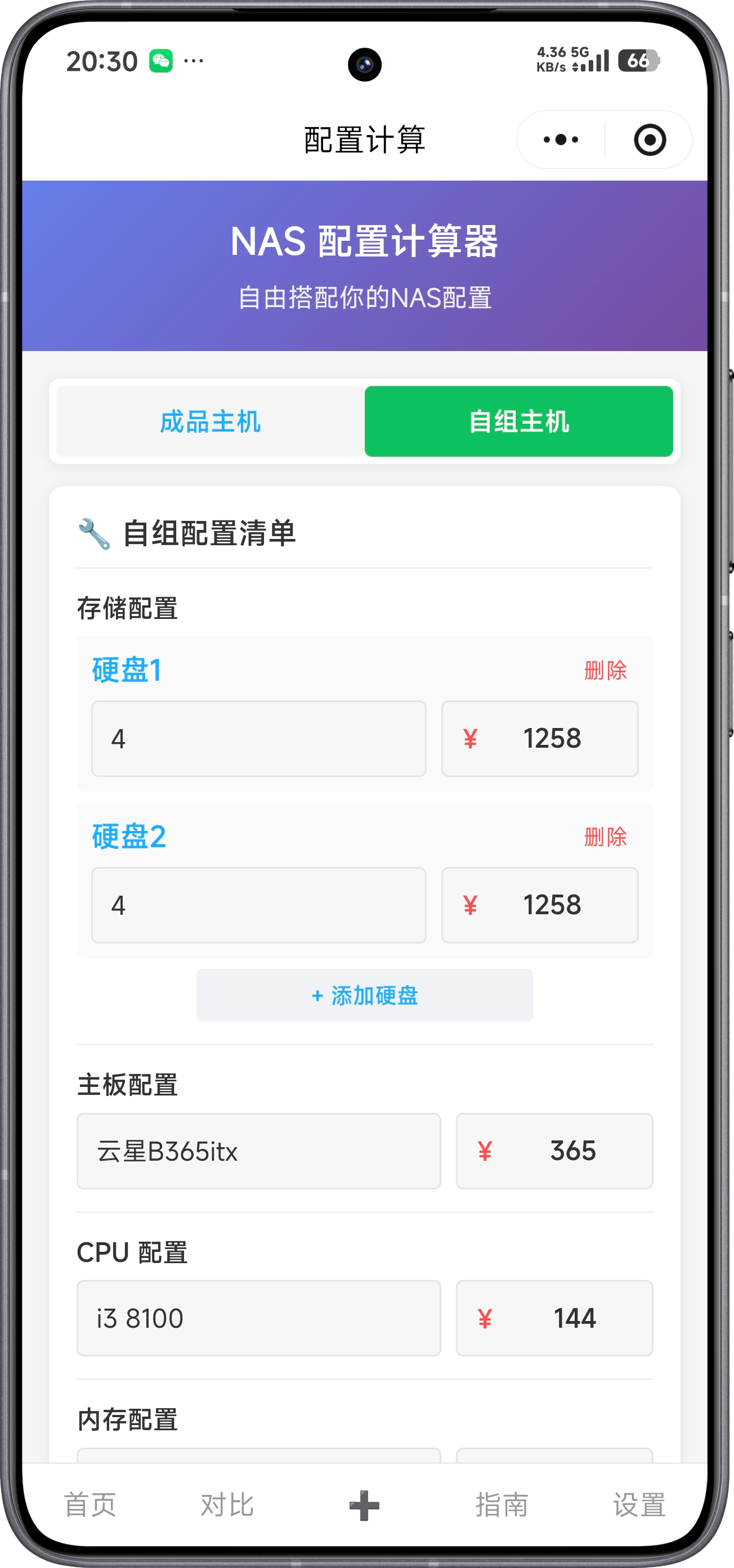Screen dimensions: 734x1568
Task: Edit the CPU name i3 8100
Action: pos(258,1318)
